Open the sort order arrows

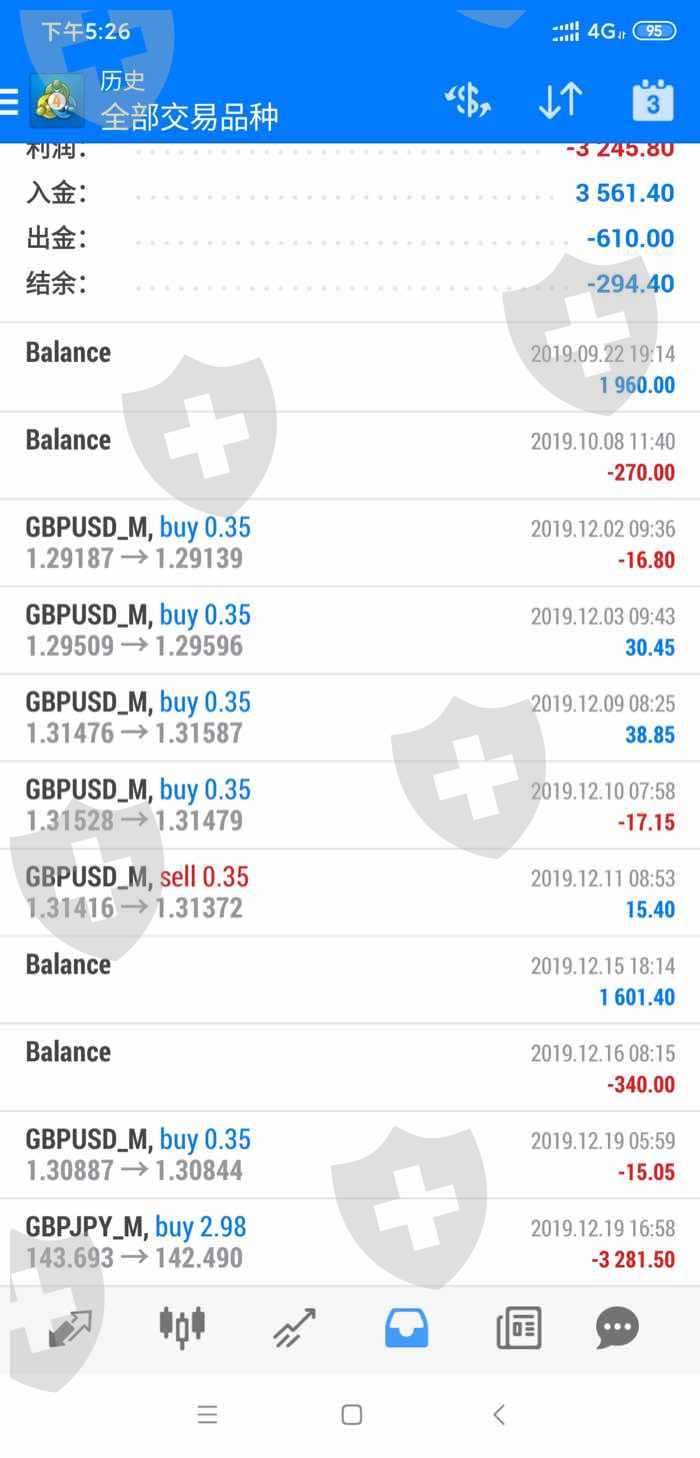(560, 101)
